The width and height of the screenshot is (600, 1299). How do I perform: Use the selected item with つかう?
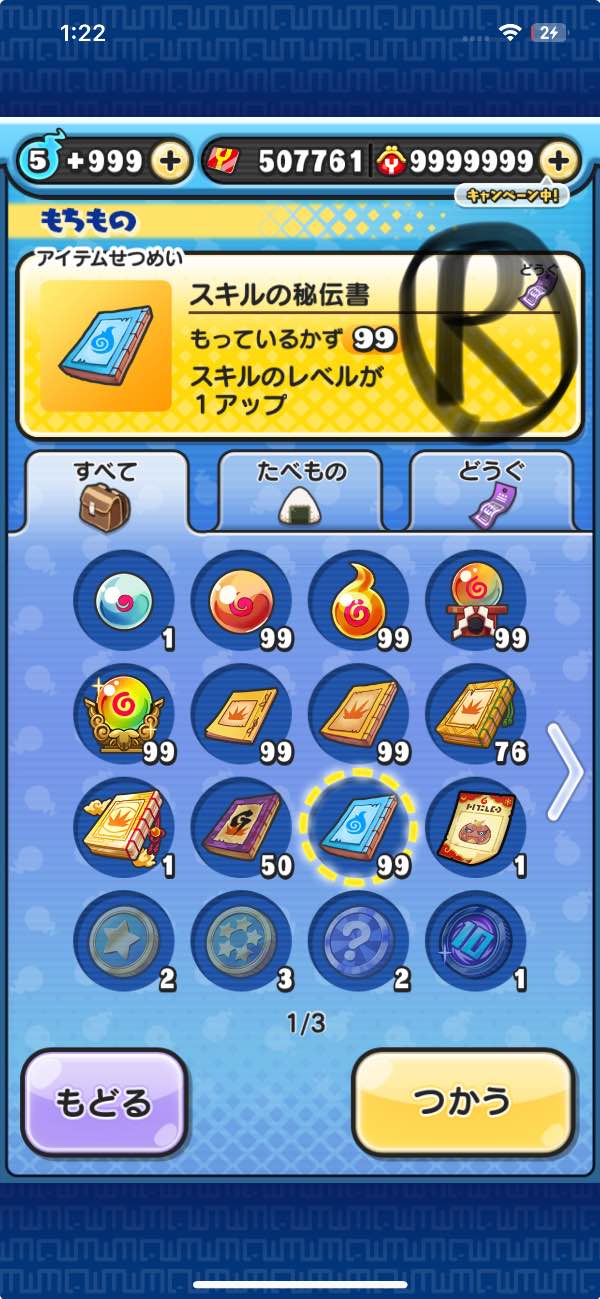click(463, 1102)
